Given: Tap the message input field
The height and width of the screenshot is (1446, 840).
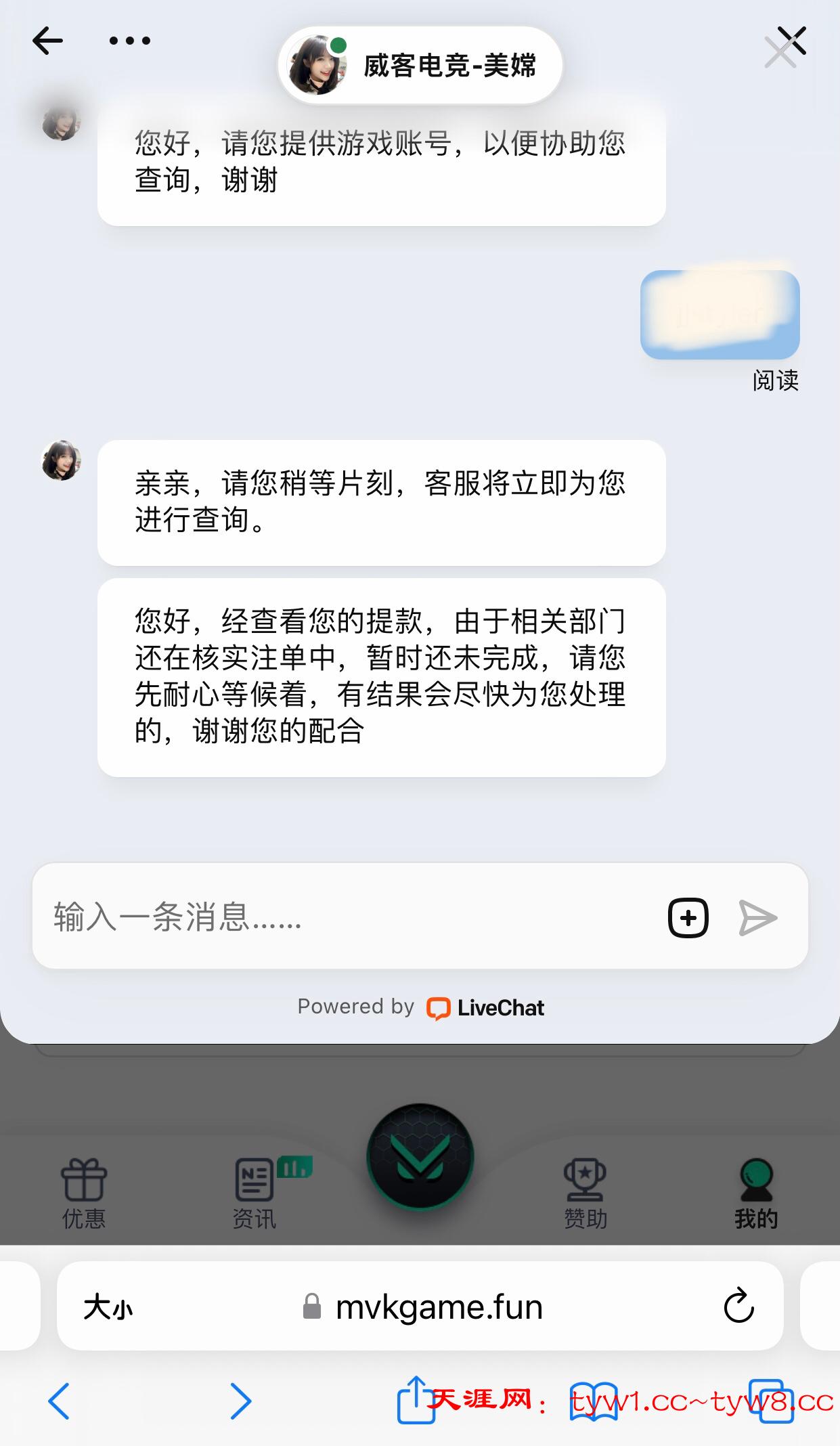Looking at the screenshot, I should click(x=338, y=917).
